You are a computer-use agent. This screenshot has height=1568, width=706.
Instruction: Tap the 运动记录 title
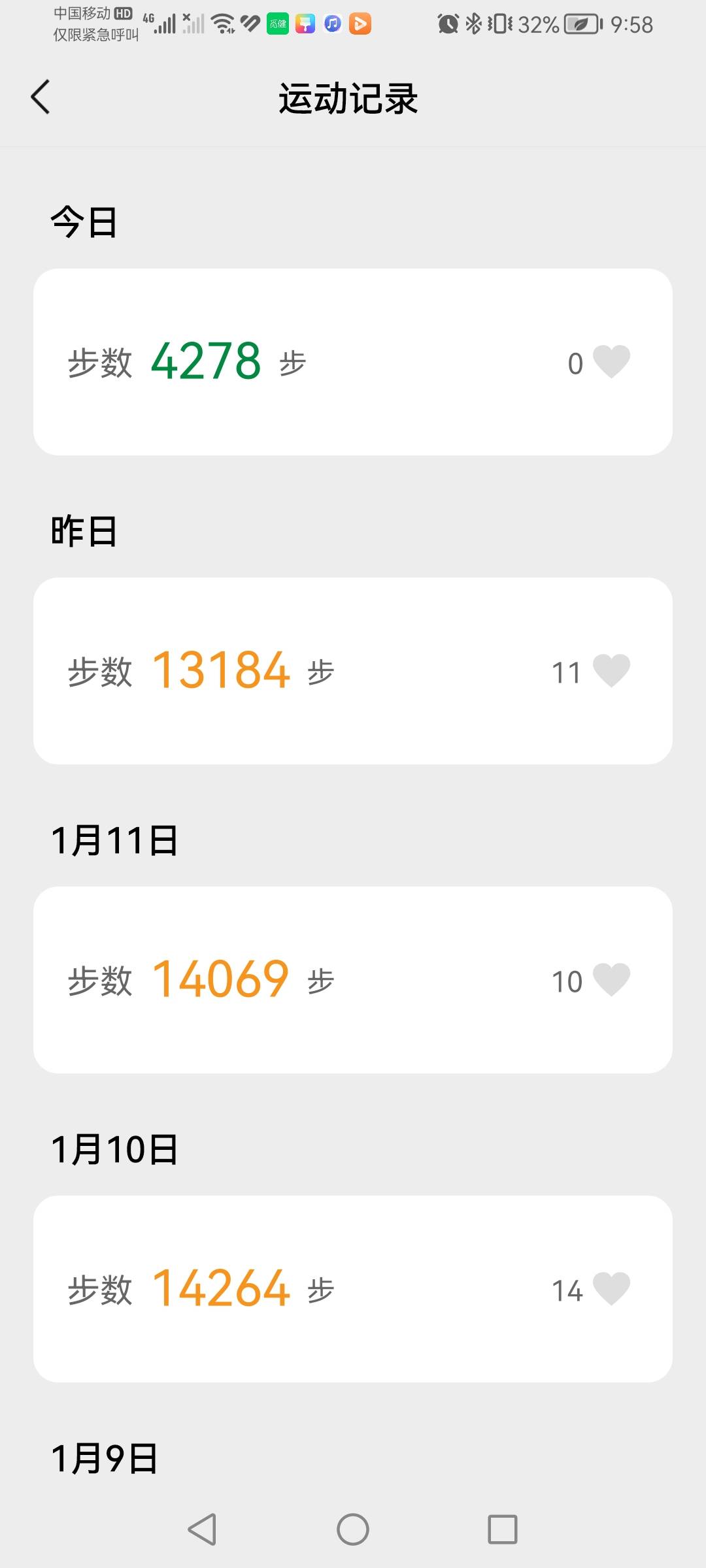pyautogui.click(x=353, y=96)
